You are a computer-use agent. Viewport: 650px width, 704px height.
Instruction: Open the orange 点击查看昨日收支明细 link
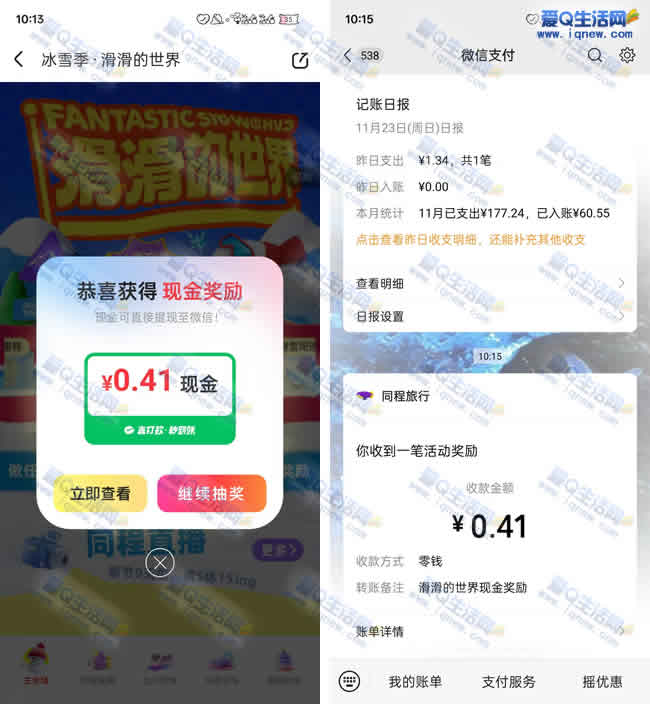point(470,240)
